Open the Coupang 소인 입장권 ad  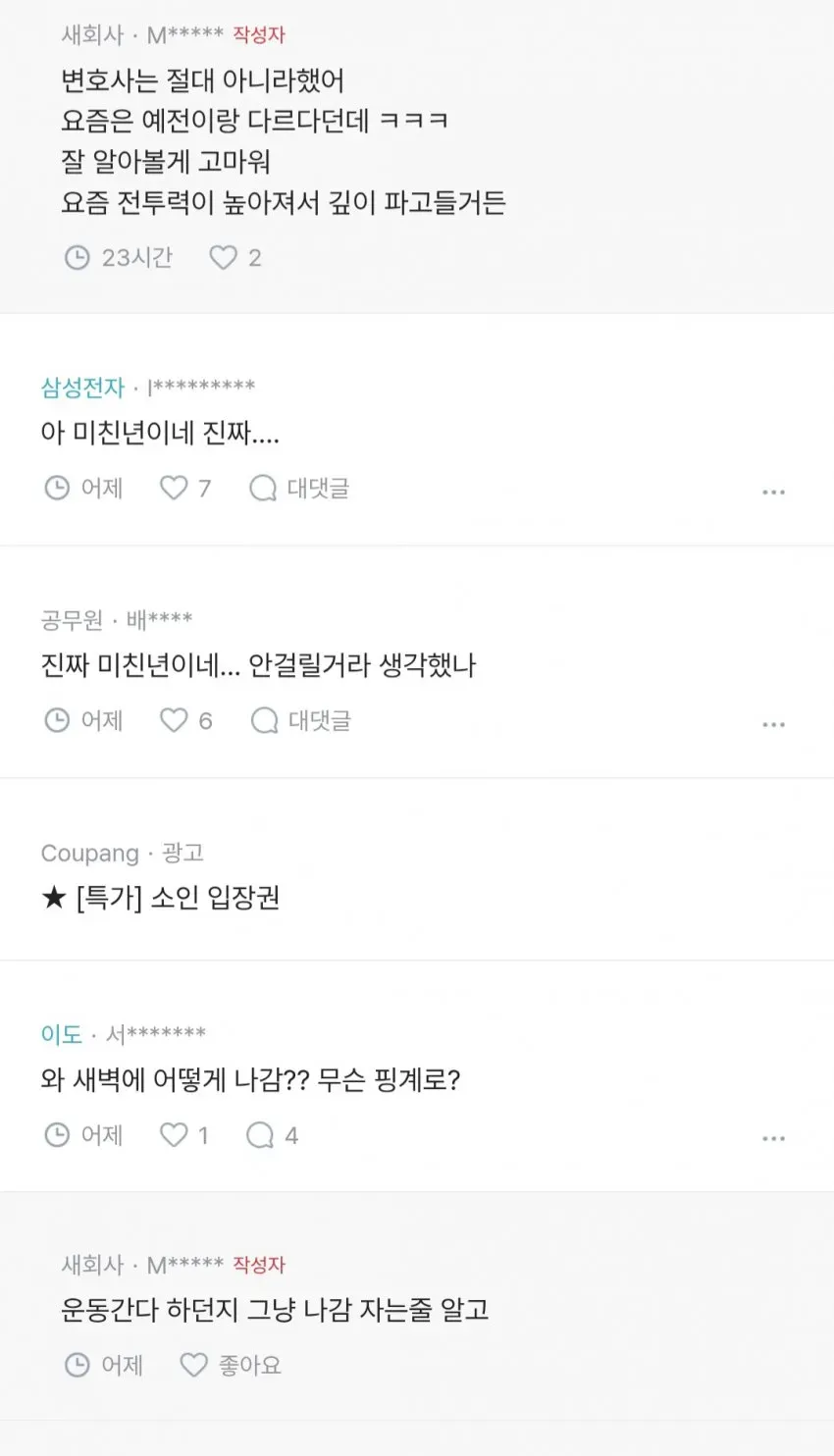pyautogui.click(x=417, y=875)
